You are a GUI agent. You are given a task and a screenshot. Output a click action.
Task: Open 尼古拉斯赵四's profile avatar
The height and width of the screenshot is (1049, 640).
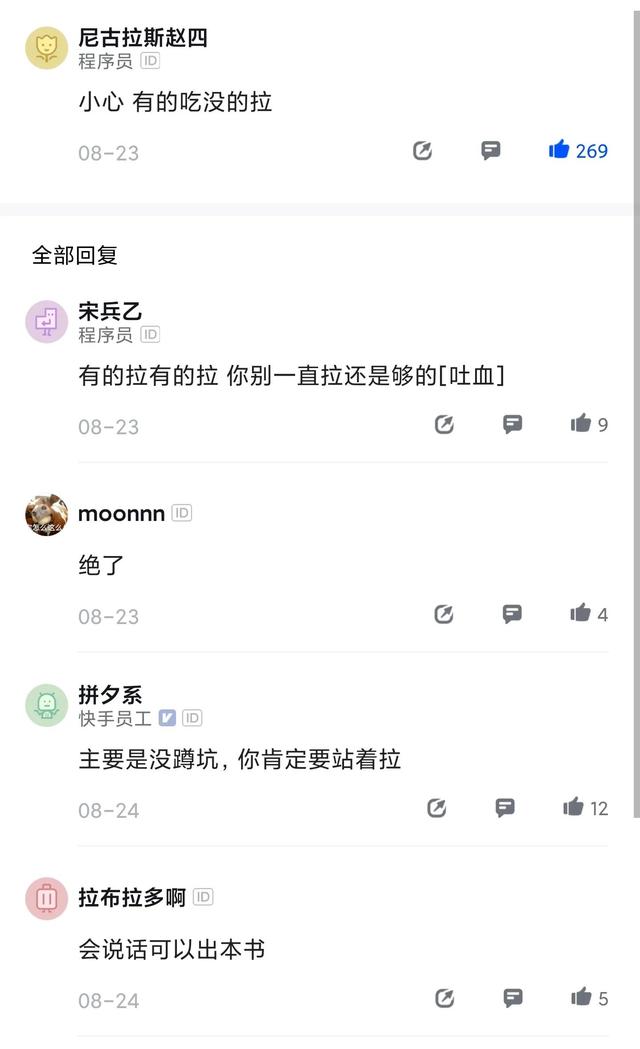coord(46,47)
